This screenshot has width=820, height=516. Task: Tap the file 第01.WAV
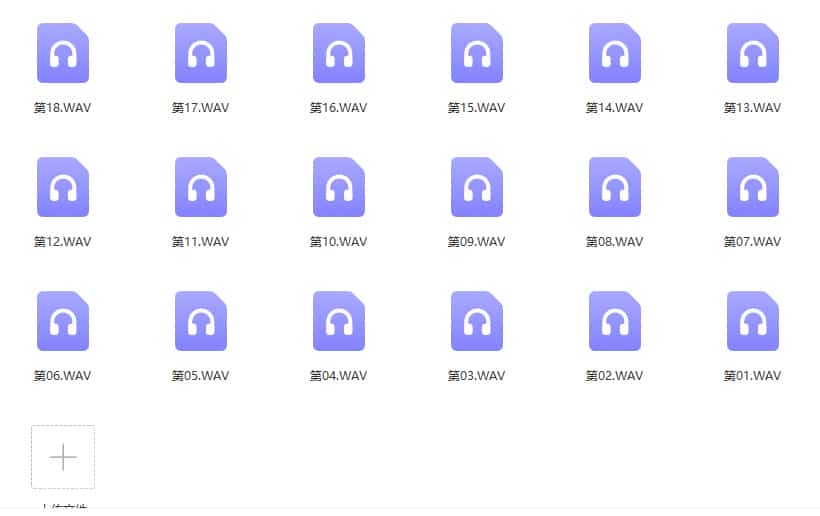tap(753, 321)
